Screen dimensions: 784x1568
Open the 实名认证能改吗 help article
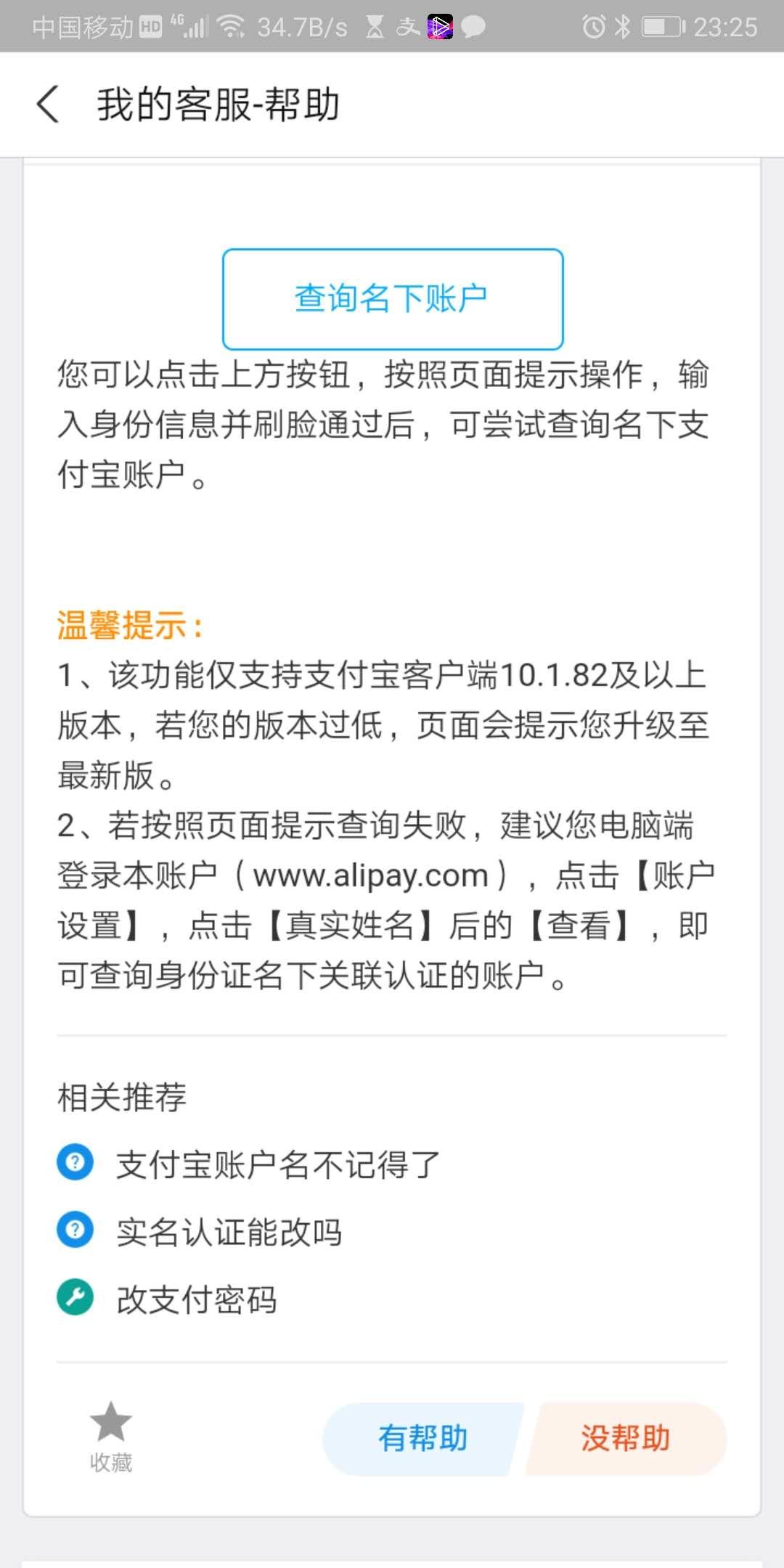(x=229, y=1230)
